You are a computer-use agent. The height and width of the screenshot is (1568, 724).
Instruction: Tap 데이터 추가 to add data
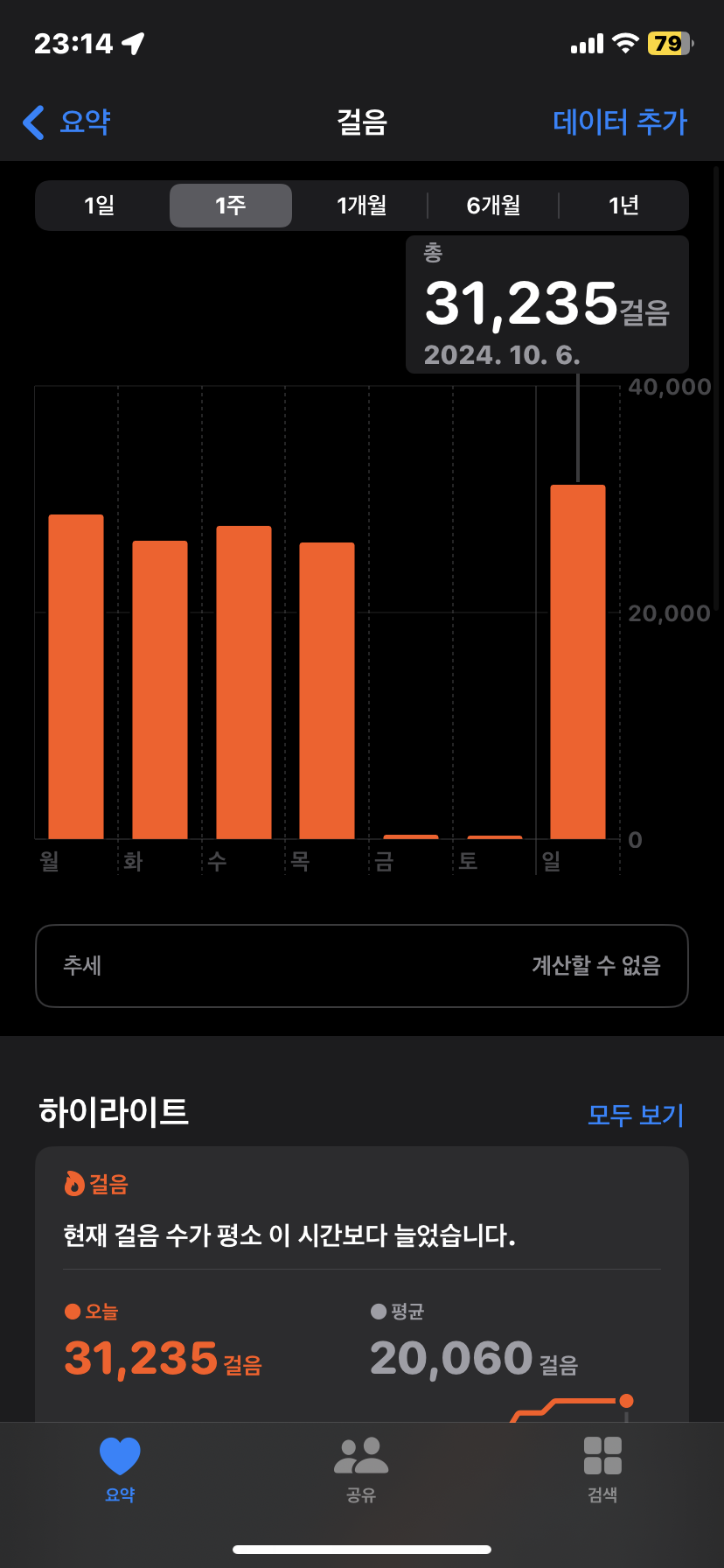tap(620, 122)
